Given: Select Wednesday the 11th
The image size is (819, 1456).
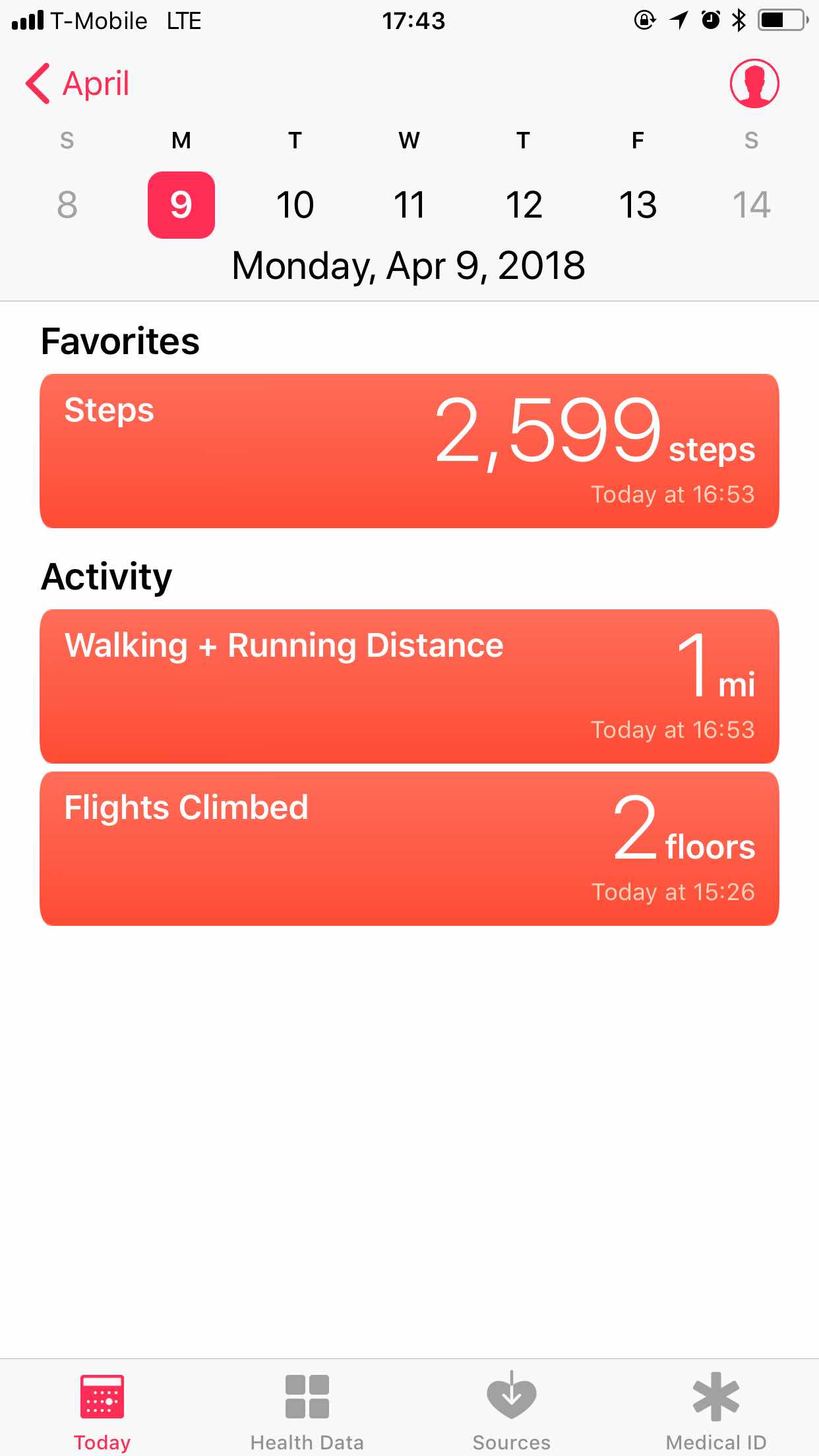Looking at the screenshot, I should click(x=409, y=204).
